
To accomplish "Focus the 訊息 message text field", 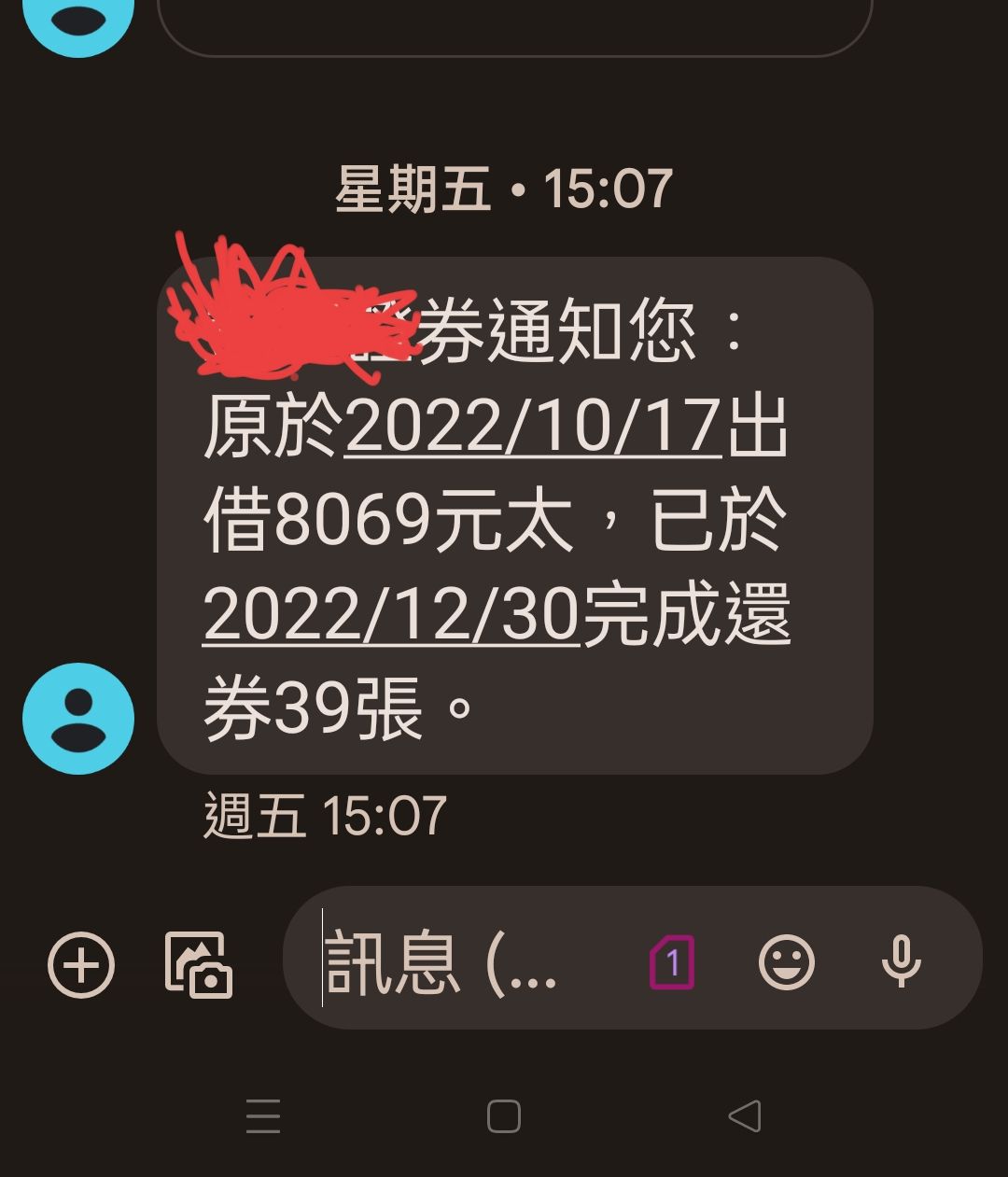I will point(448,961).
